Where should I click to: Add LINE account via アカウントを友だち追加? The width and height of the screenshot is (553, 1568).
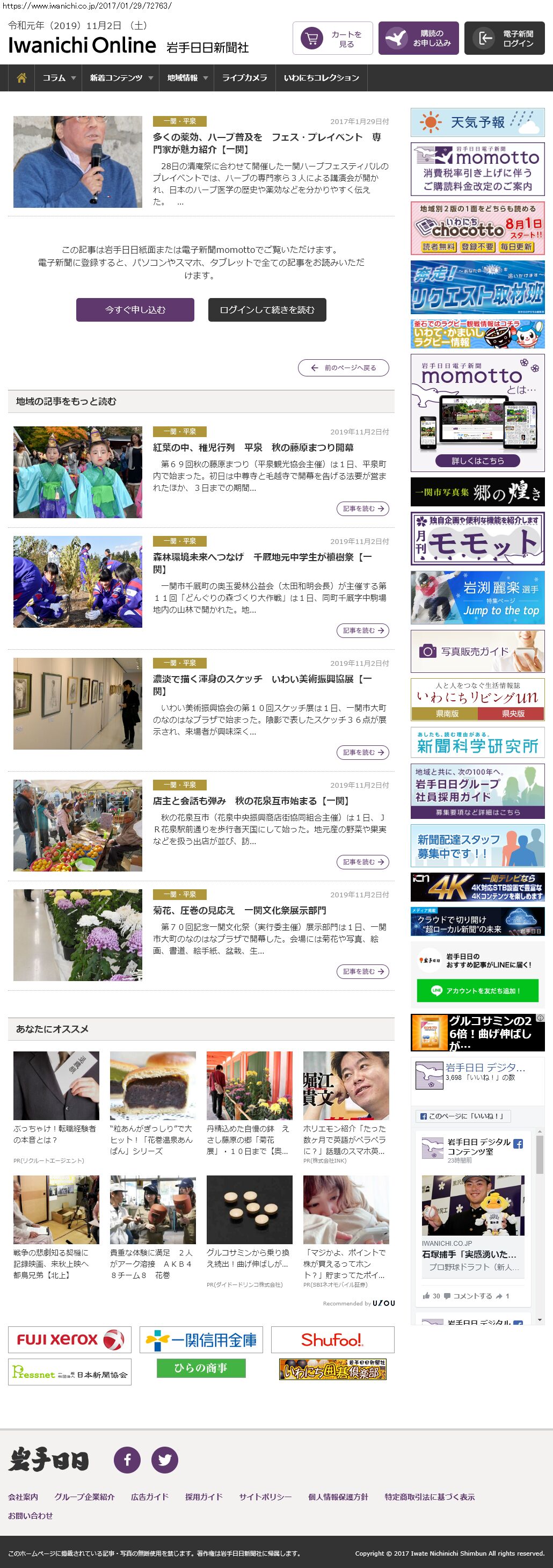(477, 990)
